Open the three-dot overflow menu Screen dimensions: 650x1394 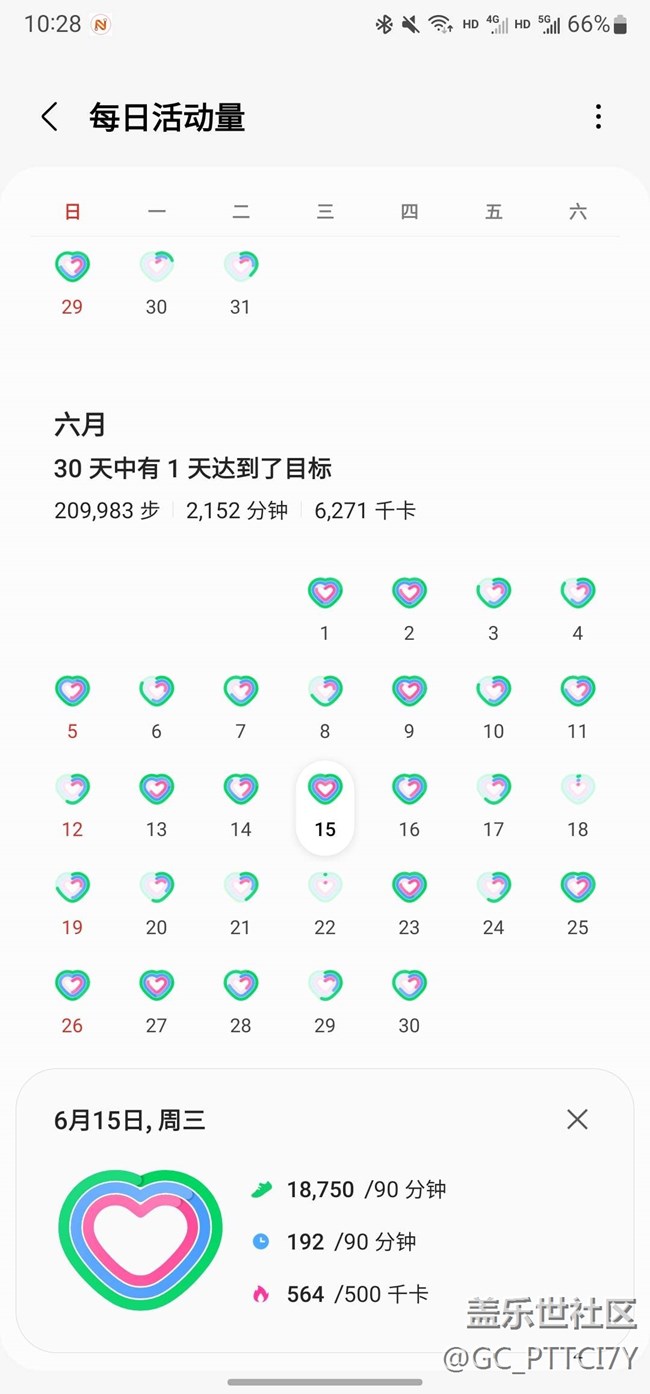598,117
